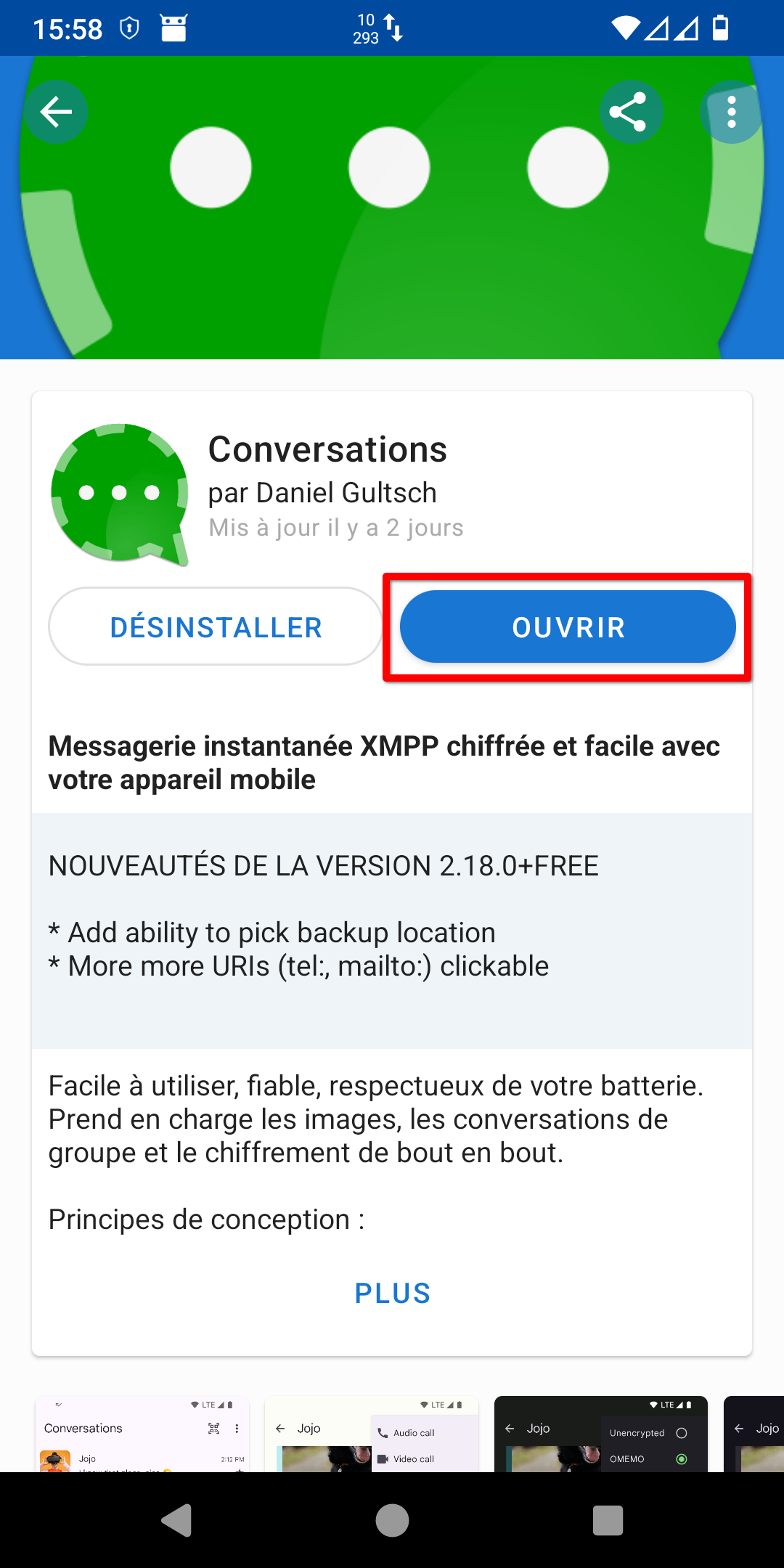The image size is (784, 1568).
Task: Open the overflow menu in the Conversations screenshot
Action: point(235,1427)
